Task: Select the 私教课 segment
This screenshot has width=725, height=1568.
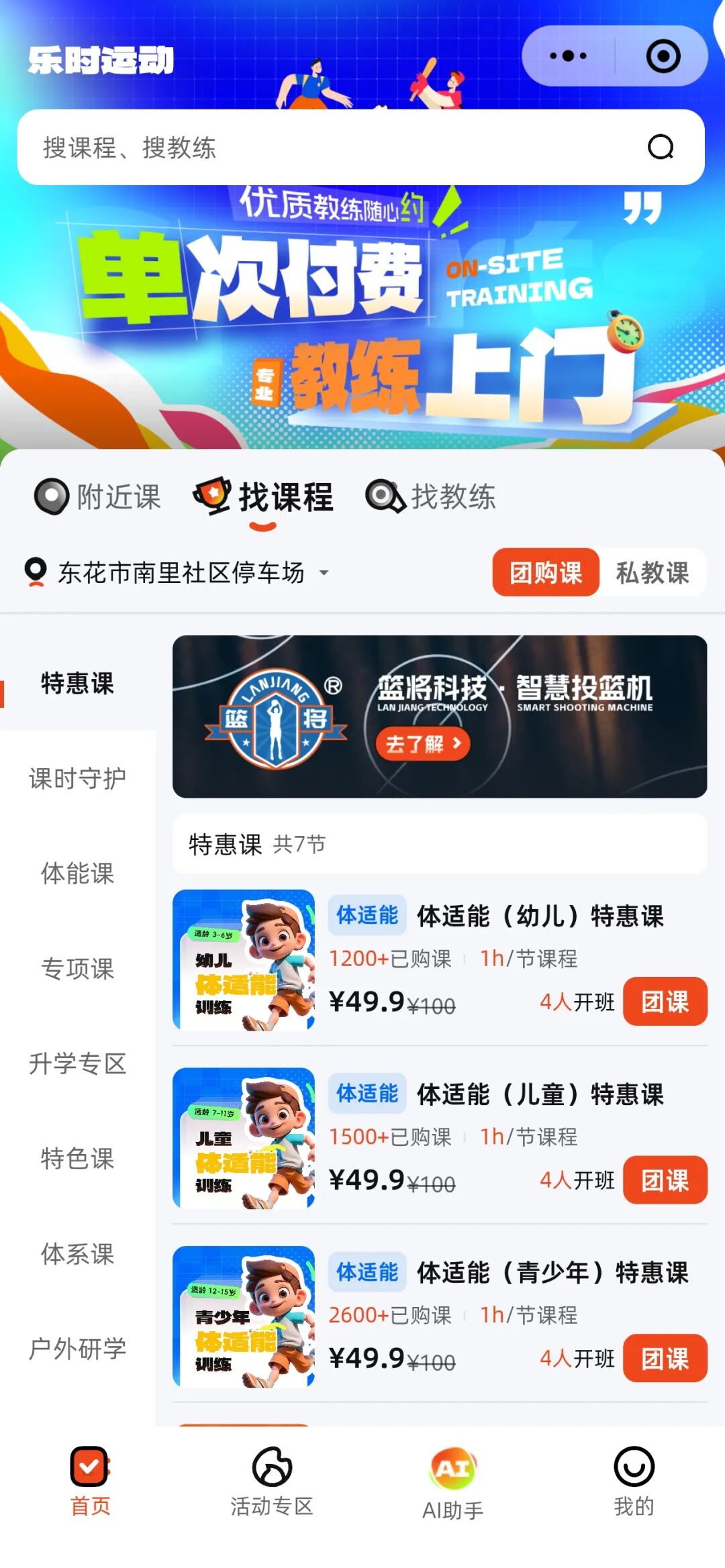Action: (652, 573)
